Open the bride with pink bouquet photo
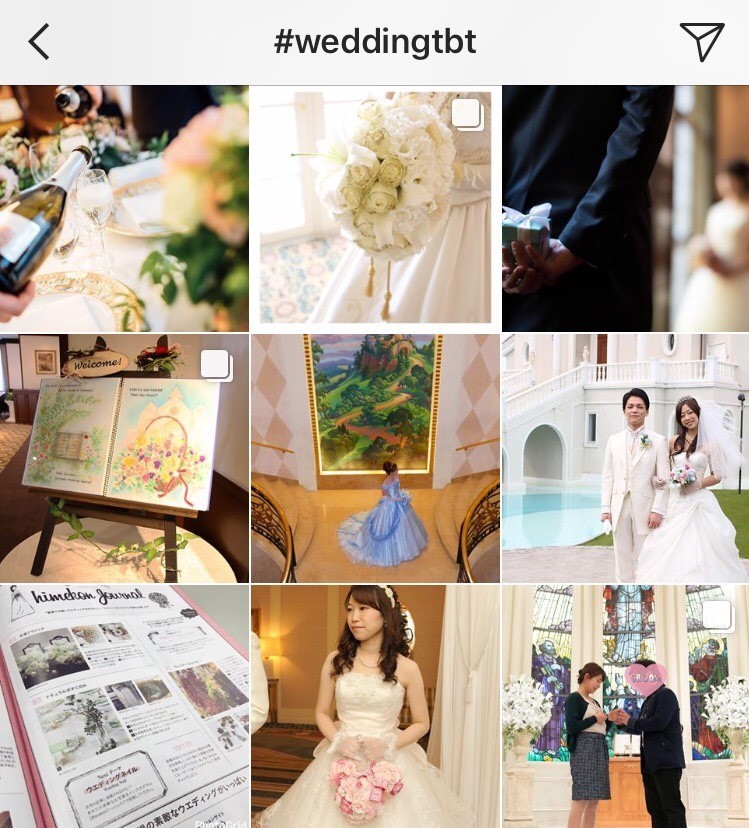 coord(374,706)
